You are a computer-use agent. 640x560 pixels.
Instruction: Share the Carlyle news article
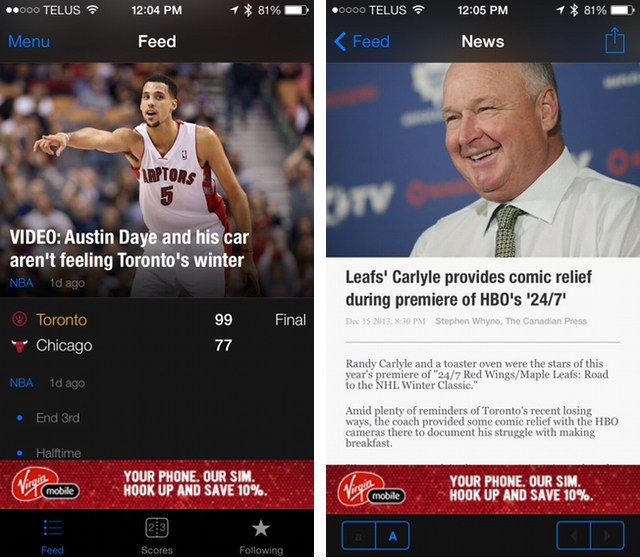(613, 41)
